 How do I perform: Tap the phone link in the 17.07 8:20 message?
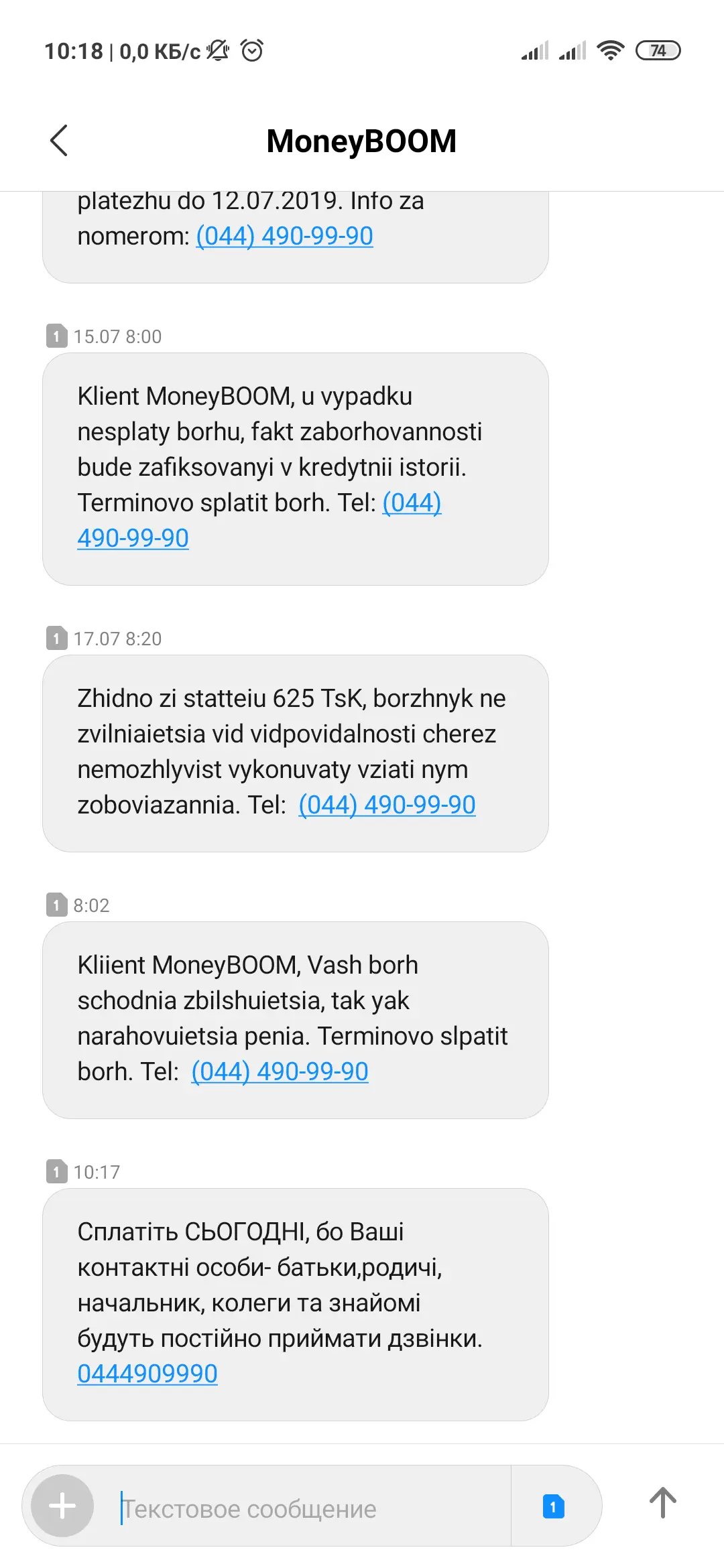(387, 805)
